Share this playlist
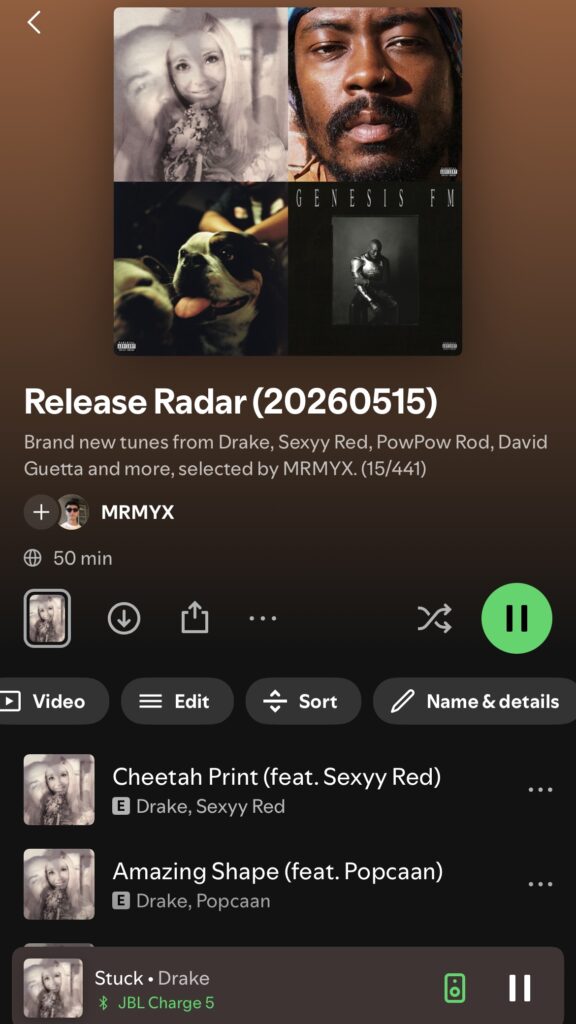 (195, 618)
